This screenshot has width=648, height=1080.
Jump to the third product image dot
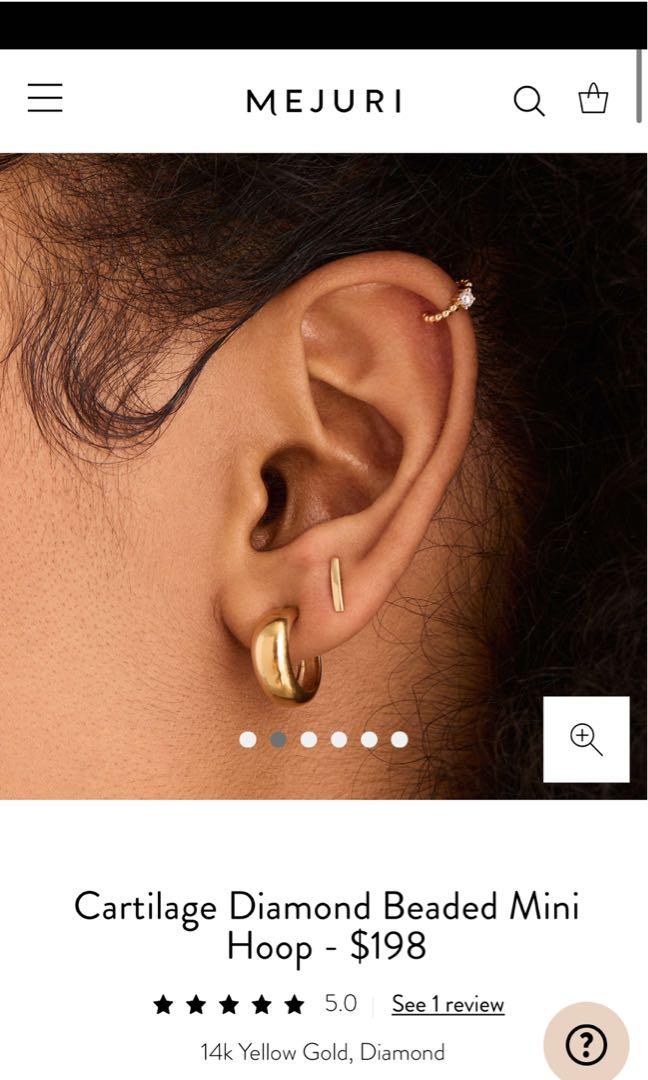309,739
